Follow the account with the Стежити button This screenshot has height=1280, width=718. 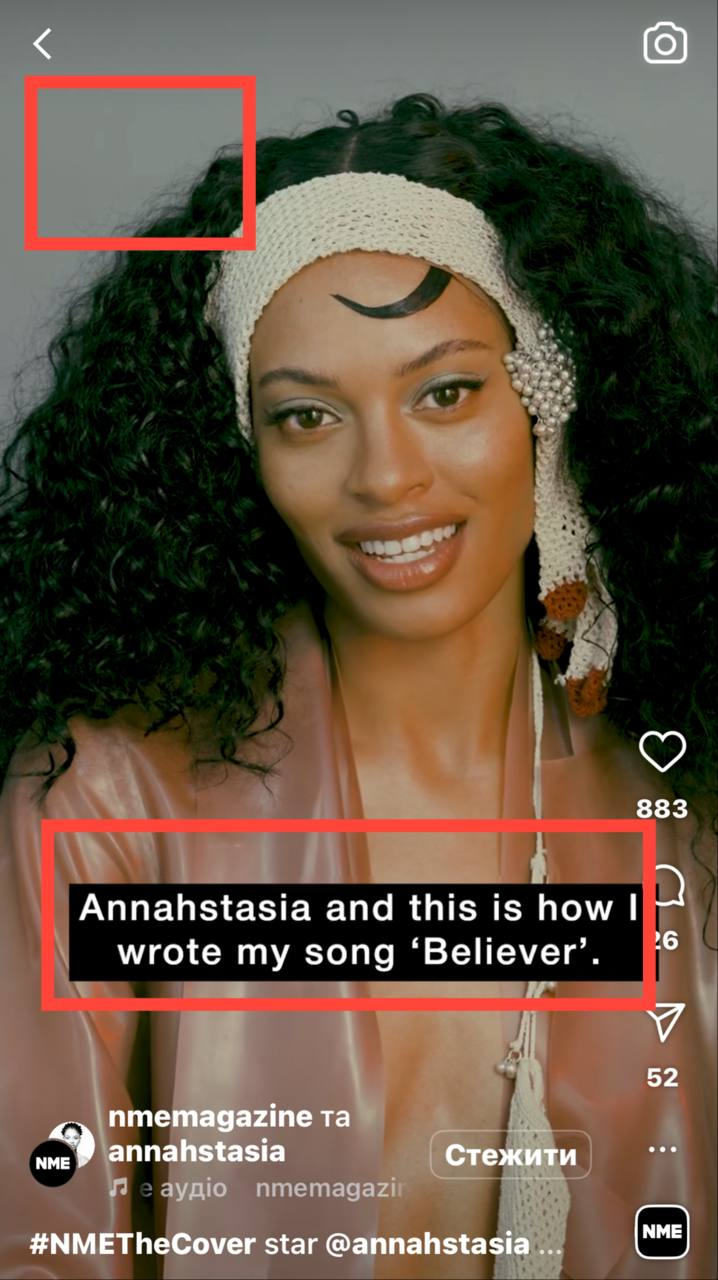click(510, 1156)
